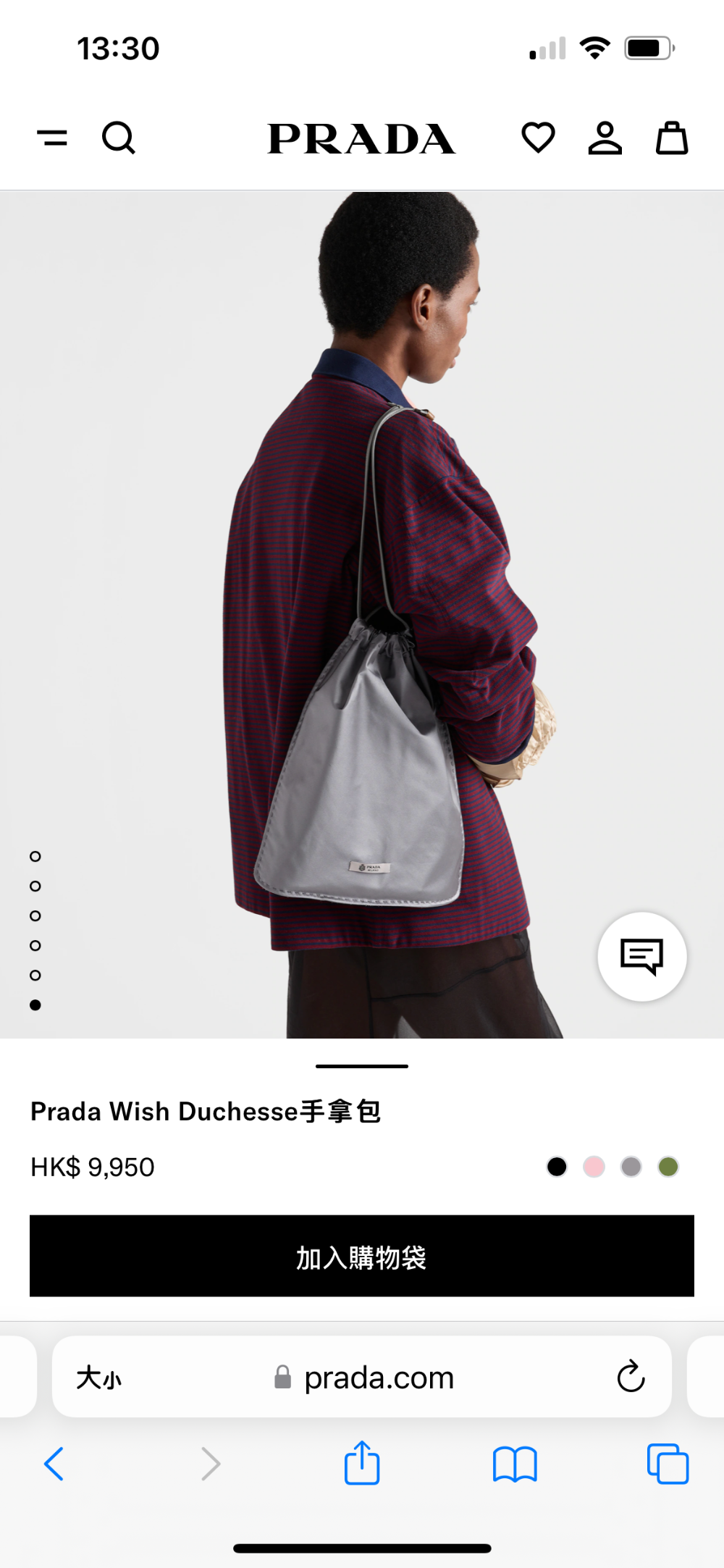The width and height of the screenshot is (724, 1568).
Task: Select the grey color swatch
Action: pyautogui.click(x=631, y=1167)
